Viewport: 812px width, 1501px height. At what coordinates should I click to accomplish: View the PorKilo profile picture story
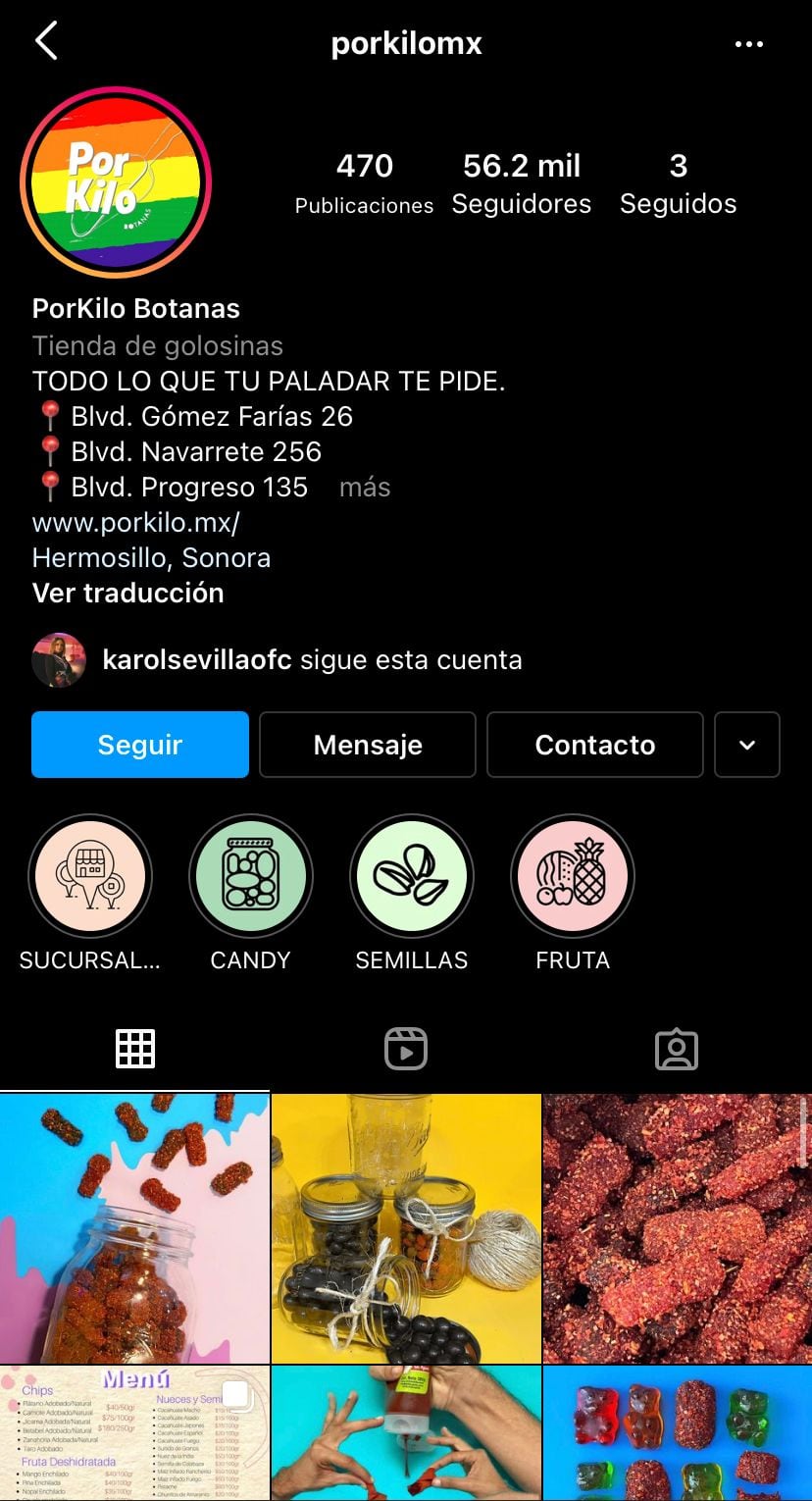[x=116, y=183]
